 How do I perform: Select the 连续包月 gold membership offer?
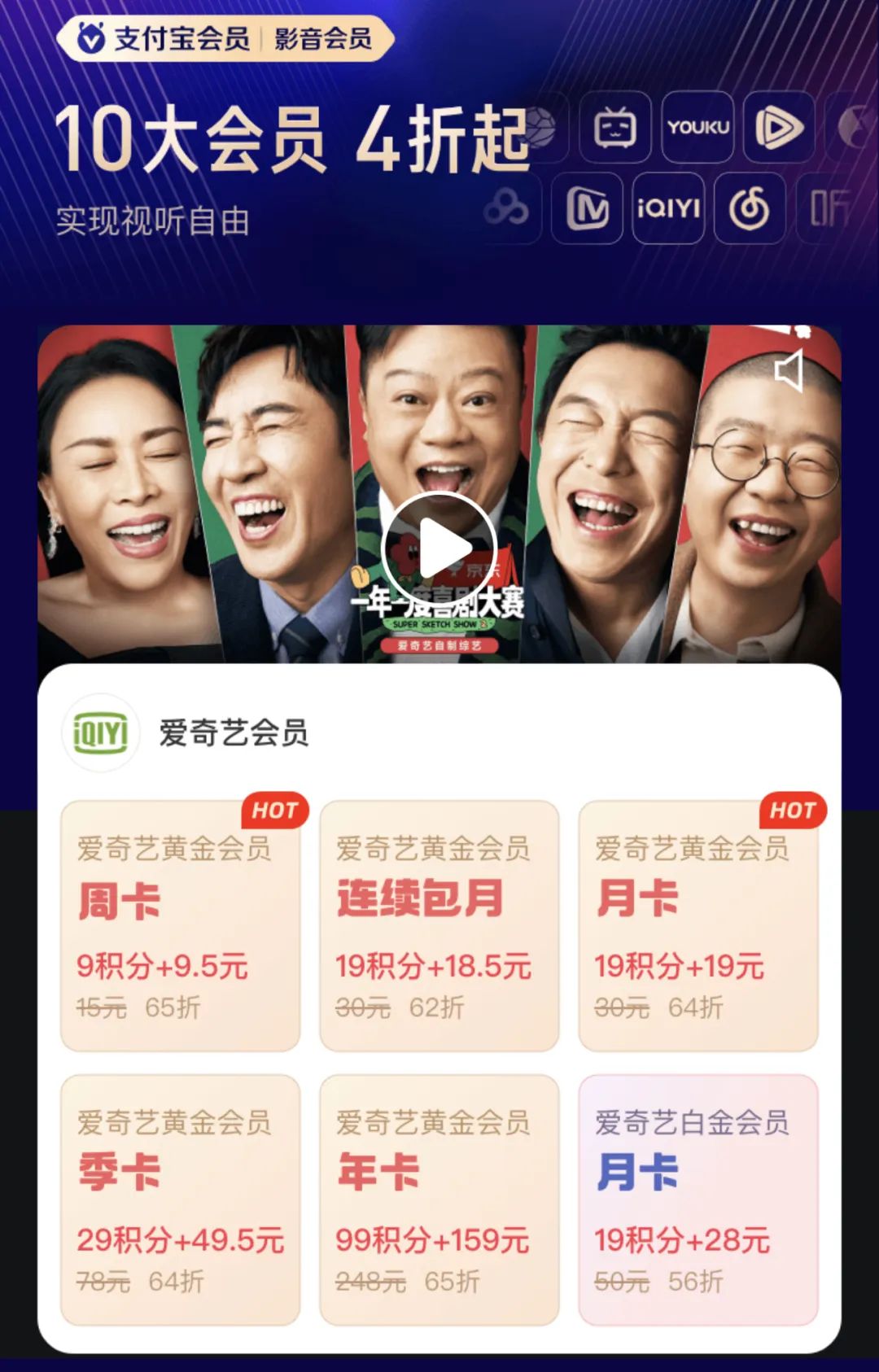click(439, 926)
